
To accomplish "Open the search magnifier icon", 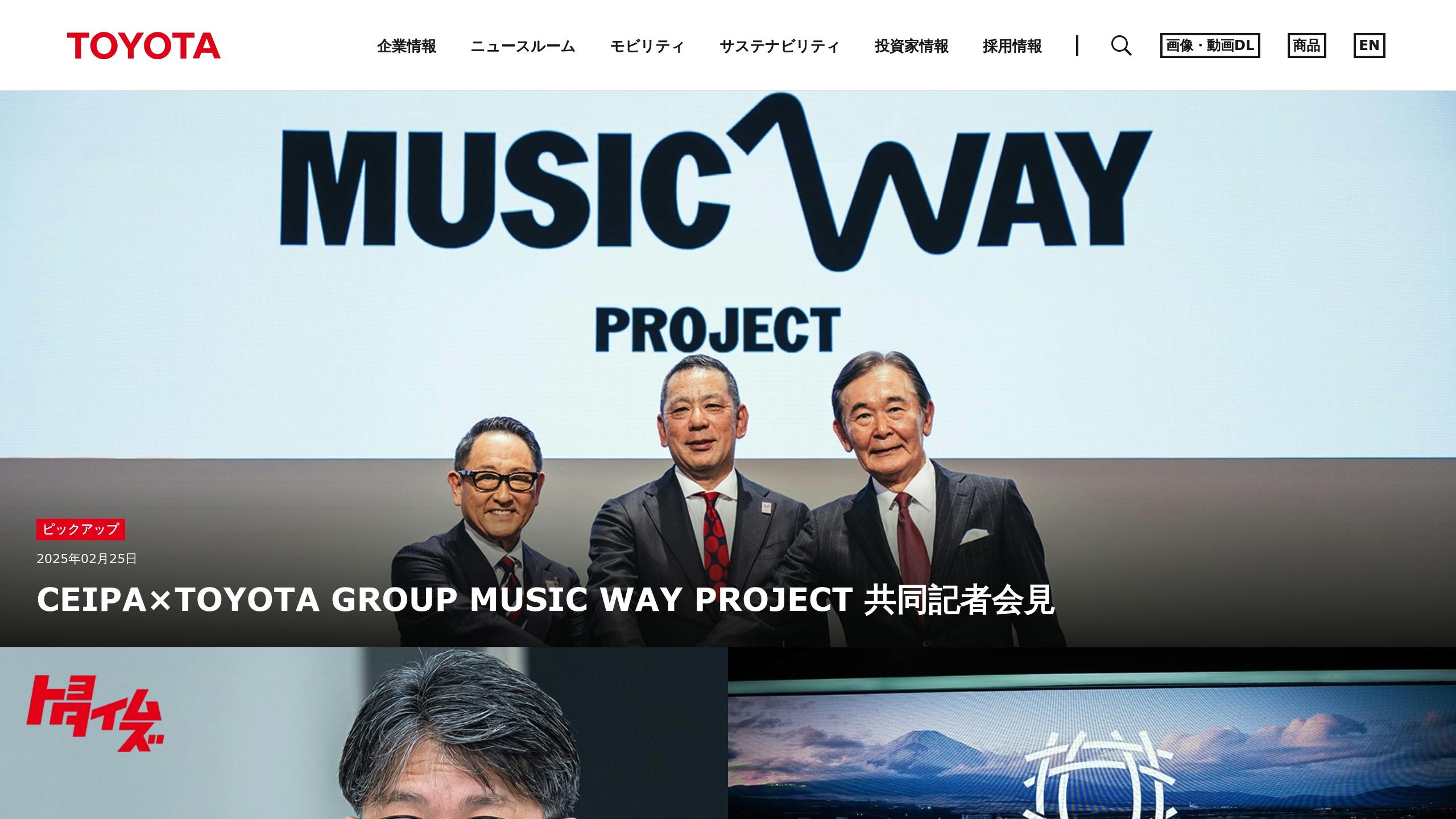I will click(1120, 45).
